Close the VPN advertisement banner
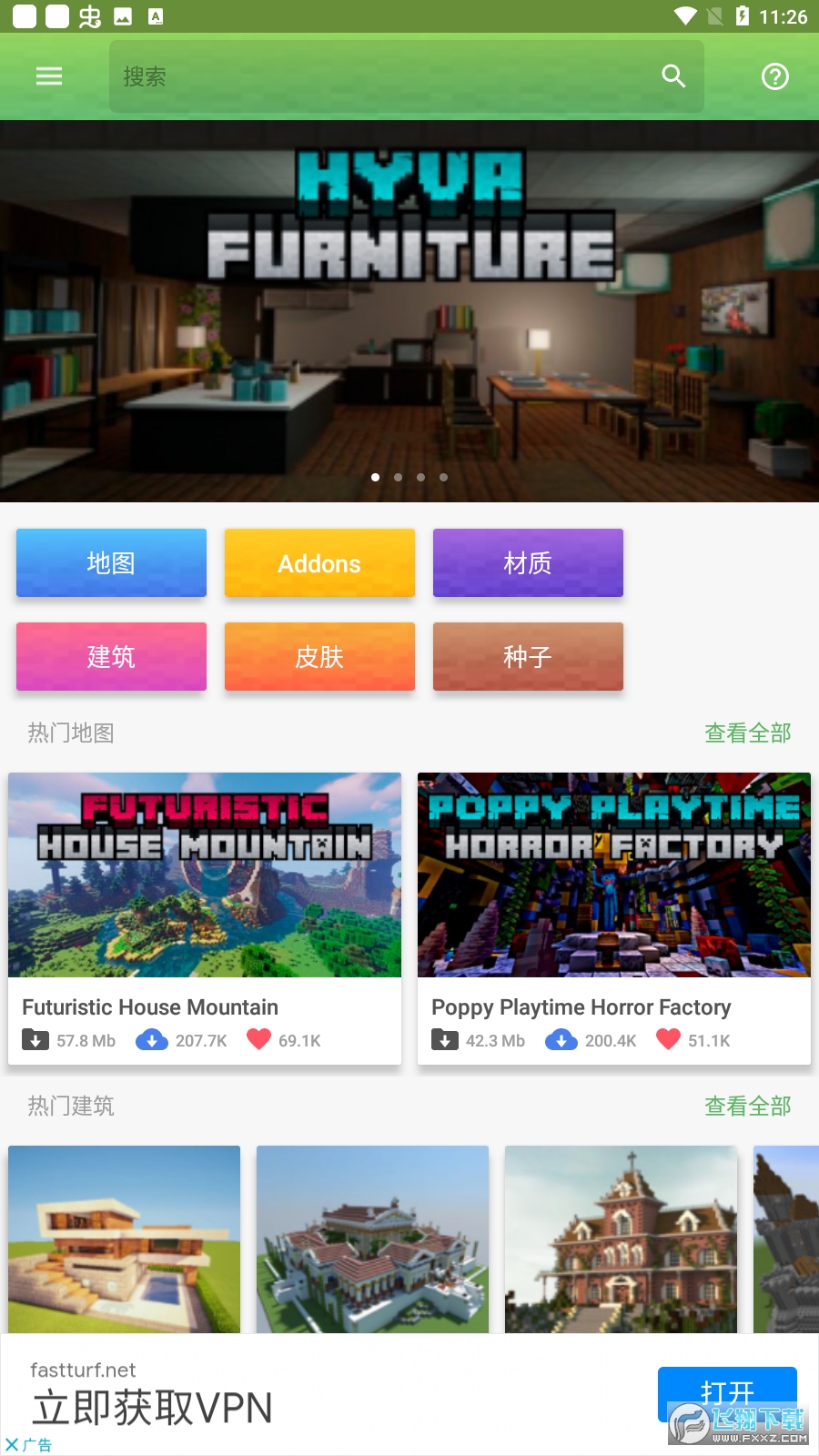Image resolution: width=819 pixels, height=1456 pixels. pyautogui.click(x=12, y=1445)
